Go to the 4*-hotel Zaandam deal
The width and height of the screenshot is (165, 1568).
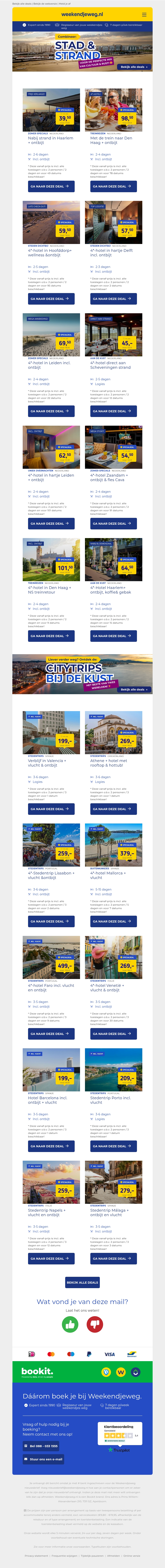pyautogui.click(x=113, y=523)
